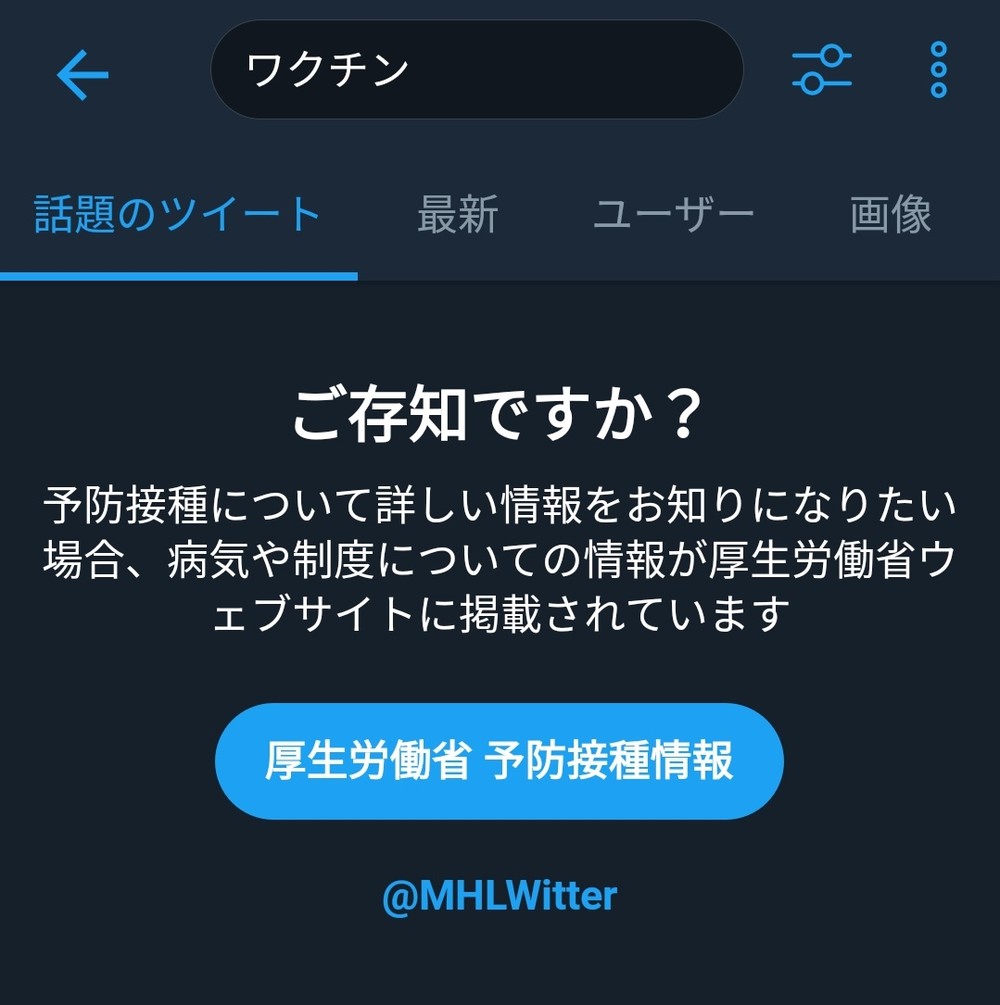This screenshot has width=1000, height=1005.
Task: Open the @MHLWitter profile link
Action: 499,896
